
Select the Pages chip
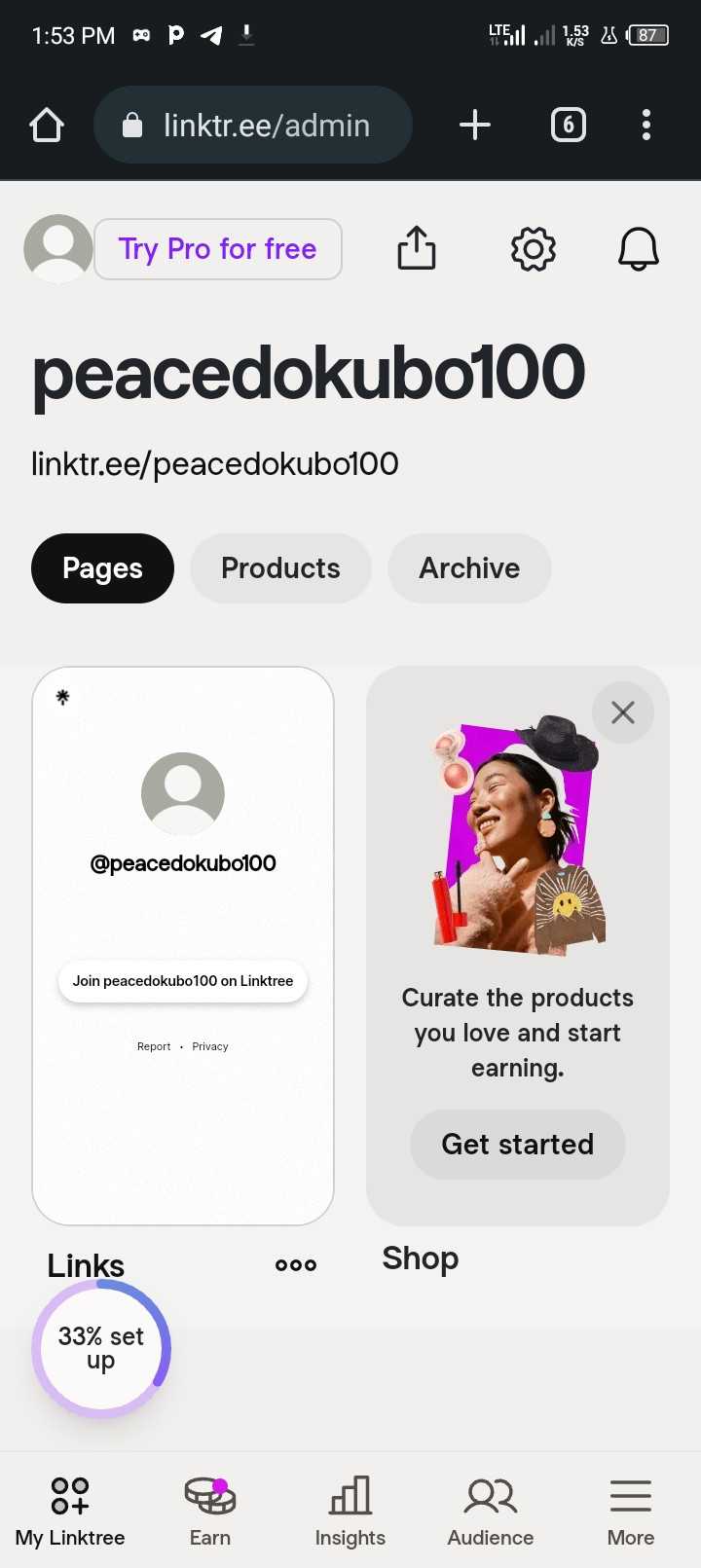pos(102,568)
